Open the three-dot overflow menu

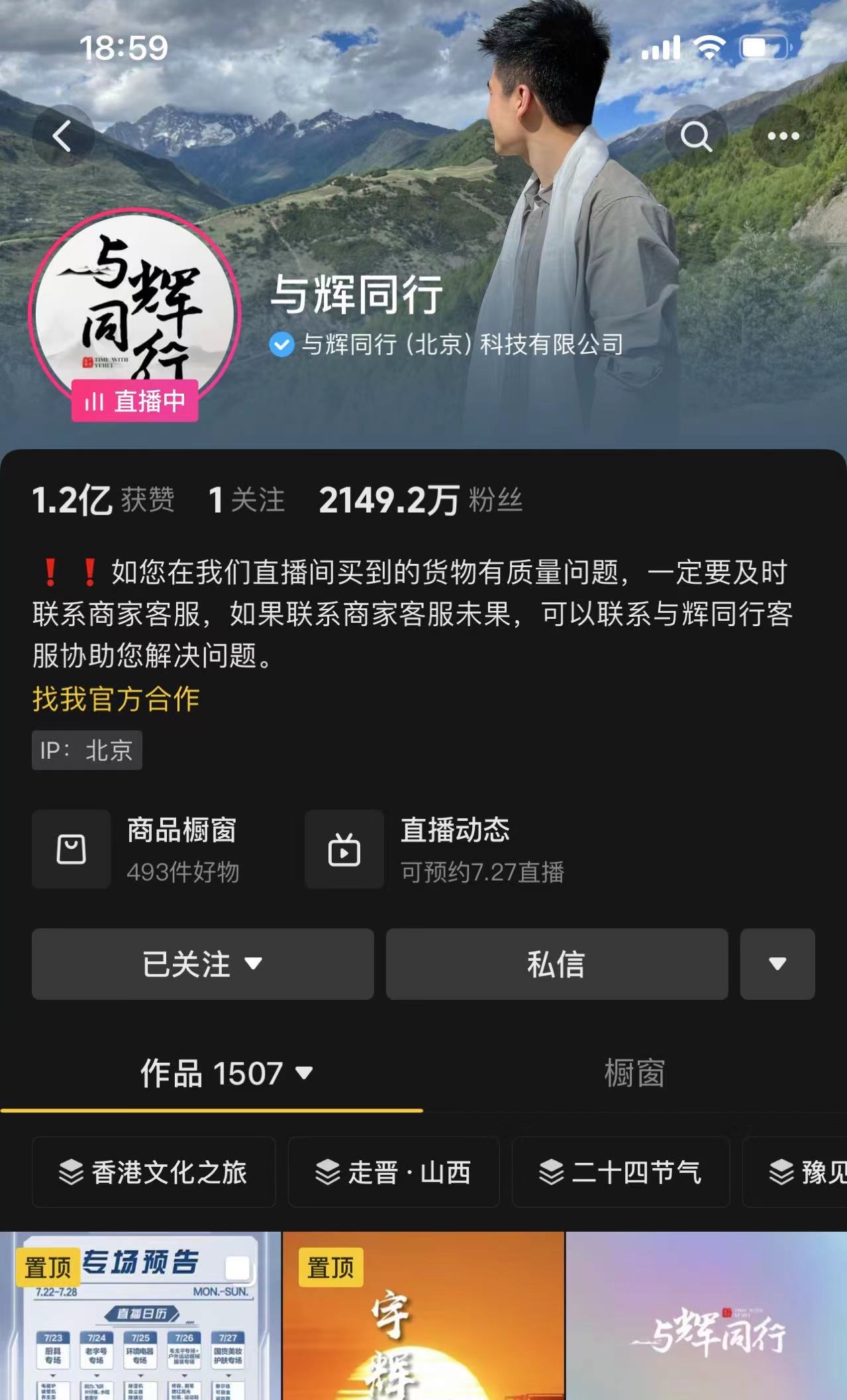[783, 136]
